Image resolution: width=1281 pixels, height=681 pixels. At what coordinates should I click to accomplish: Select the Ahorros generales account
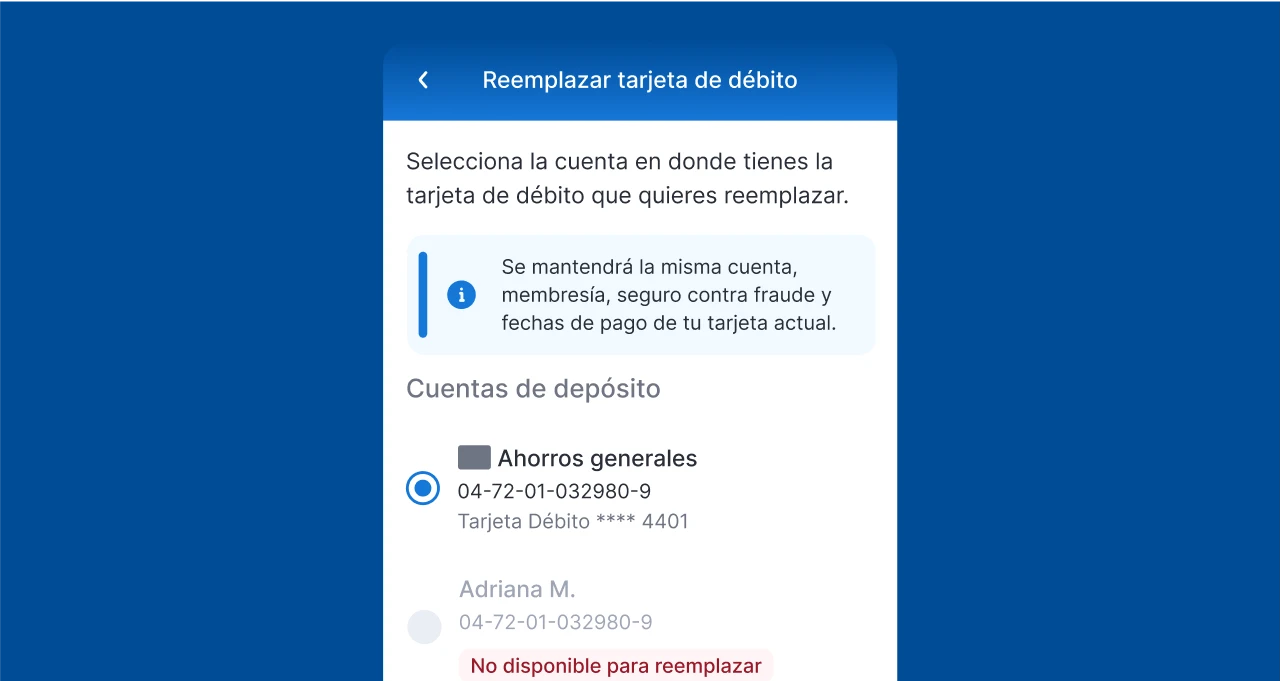[x=423, y=489]
